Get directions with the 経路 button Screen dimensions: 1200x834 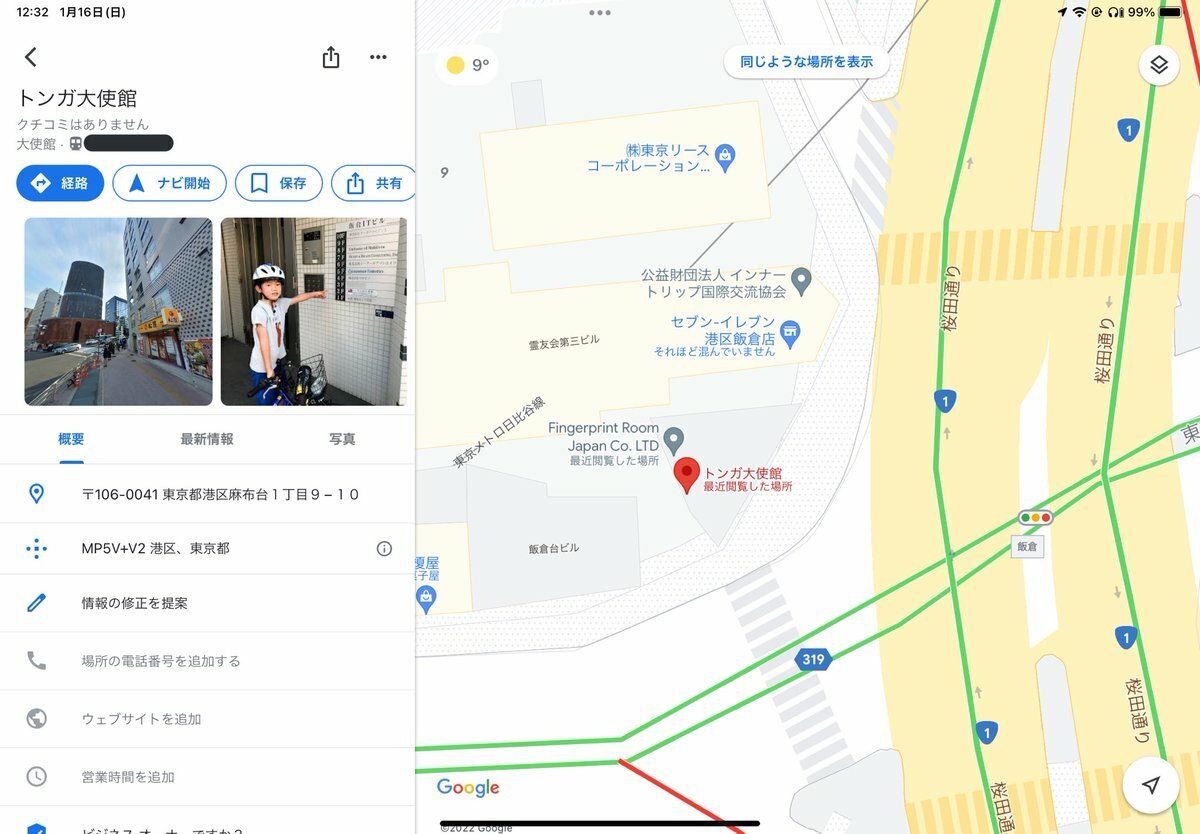(60, 183)
